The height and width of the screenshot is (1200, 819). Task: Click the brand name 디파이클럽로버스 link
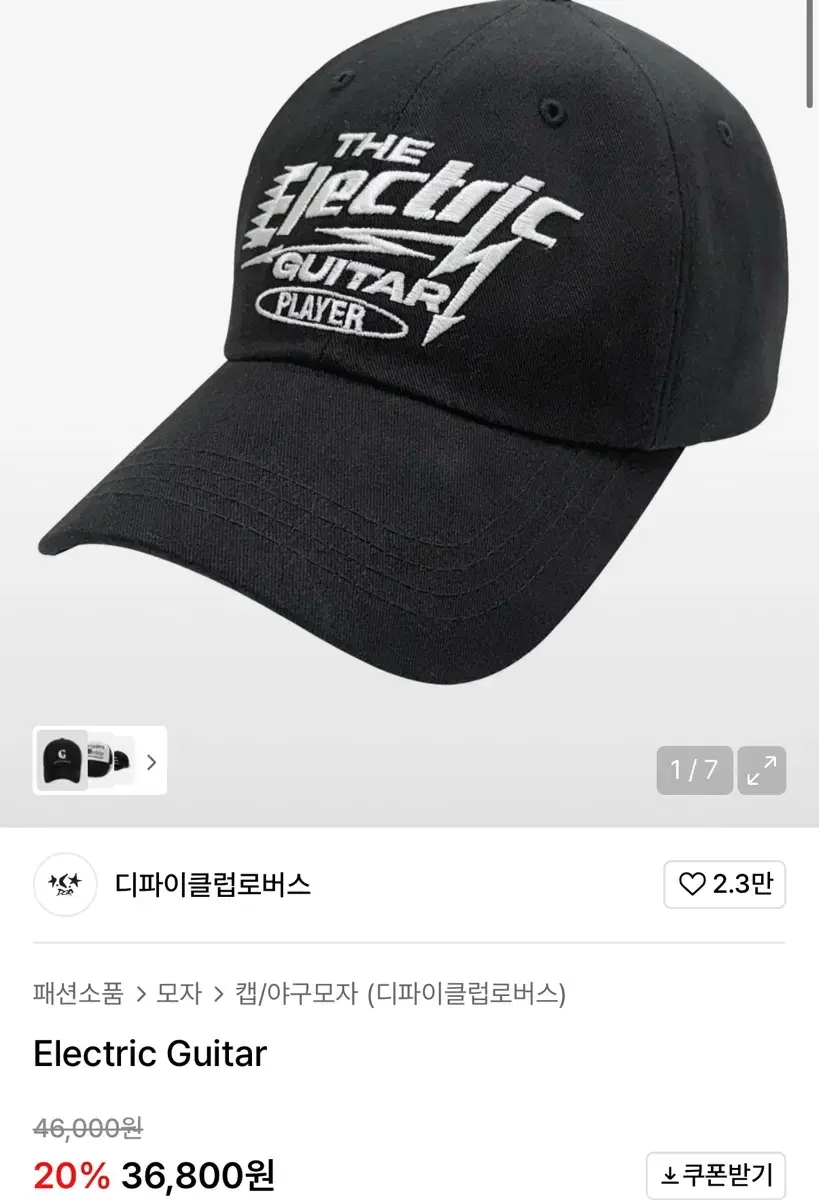pos(213,884)
